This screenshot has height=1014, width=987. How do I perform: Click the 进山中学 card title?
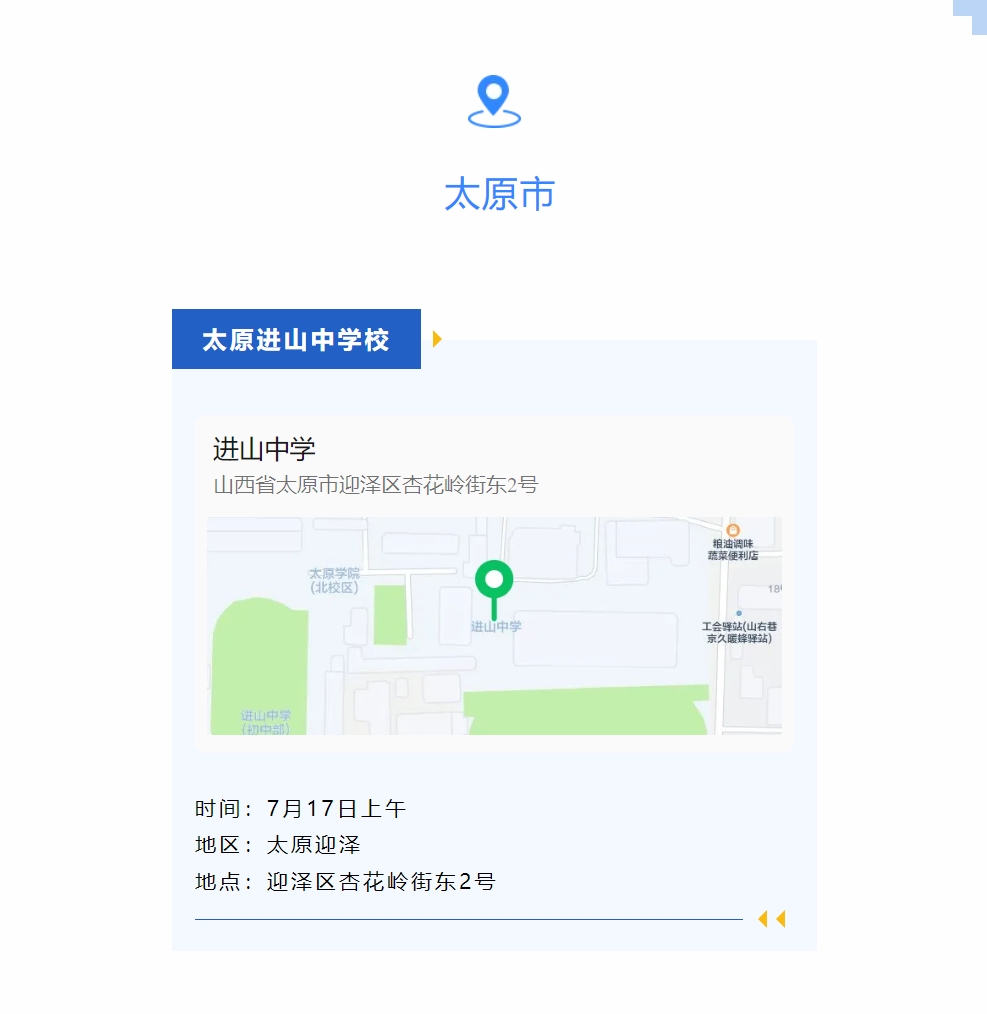(263, 449)
